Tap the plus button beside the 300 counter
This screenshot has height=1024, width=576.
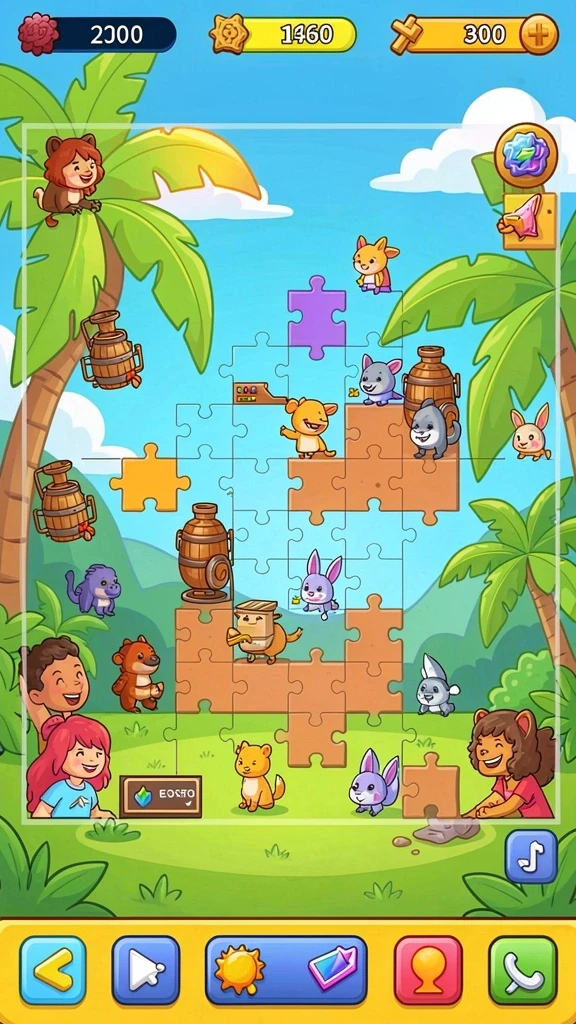539,34
